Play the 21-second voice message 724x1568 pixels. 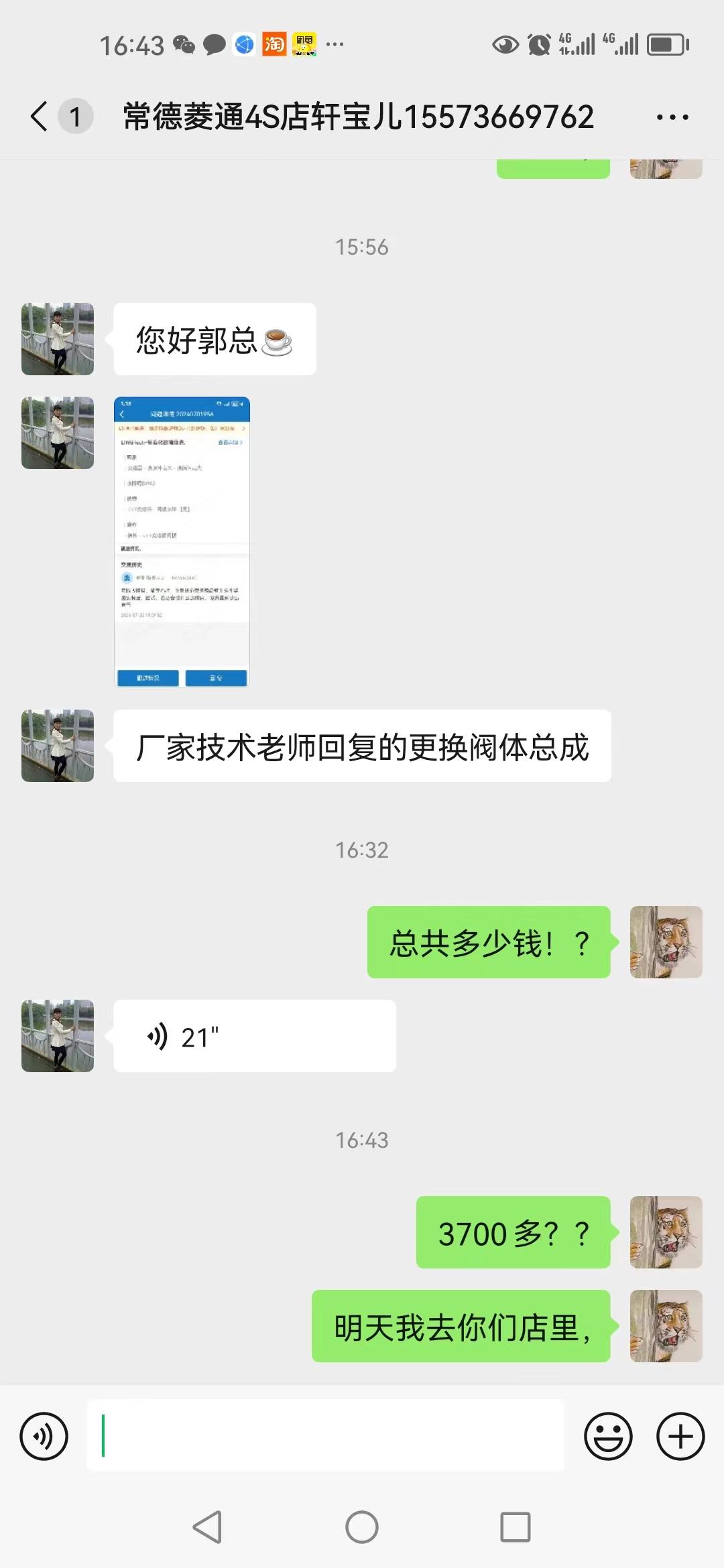click(x=254, y=1036)
